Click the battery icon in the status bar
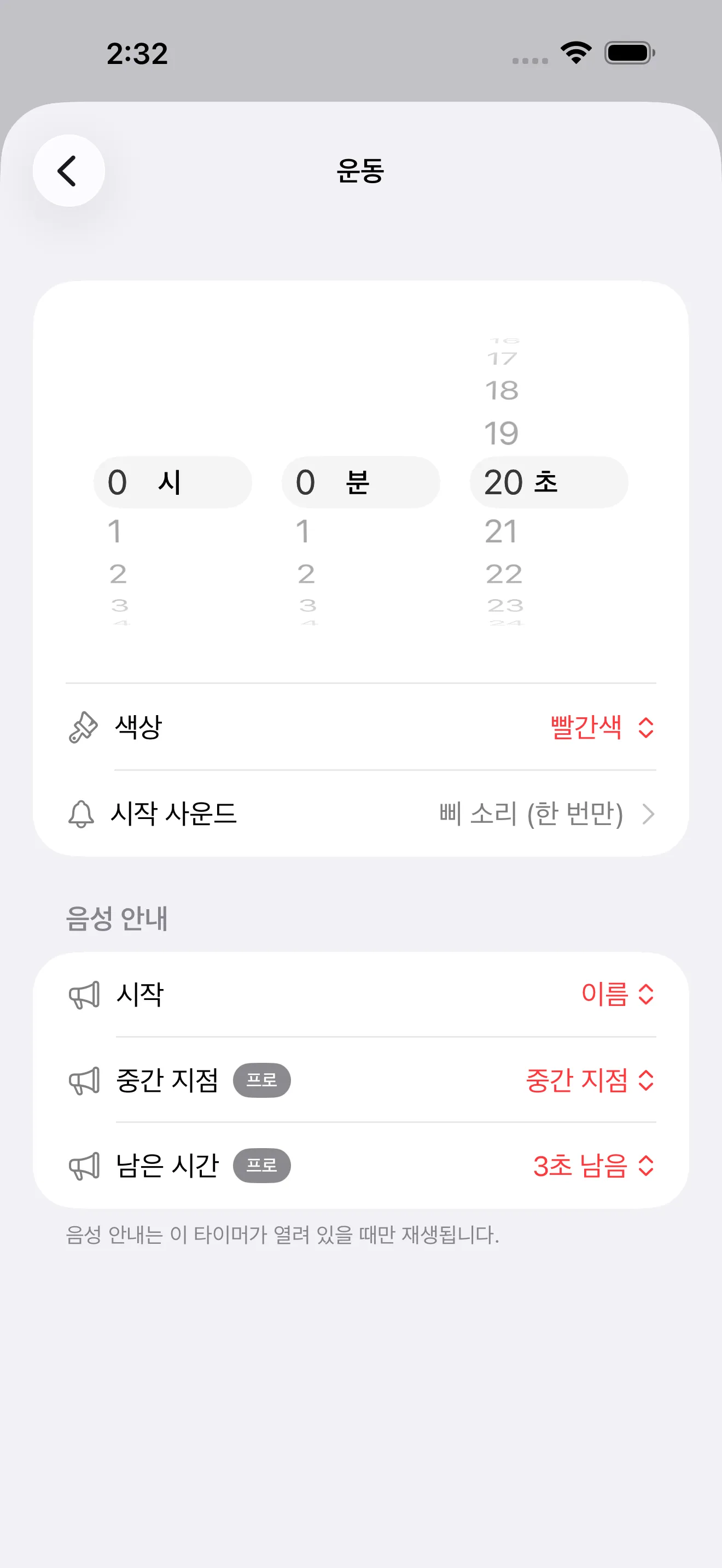This screenshot has height=1568, width=722. [627, 53]
